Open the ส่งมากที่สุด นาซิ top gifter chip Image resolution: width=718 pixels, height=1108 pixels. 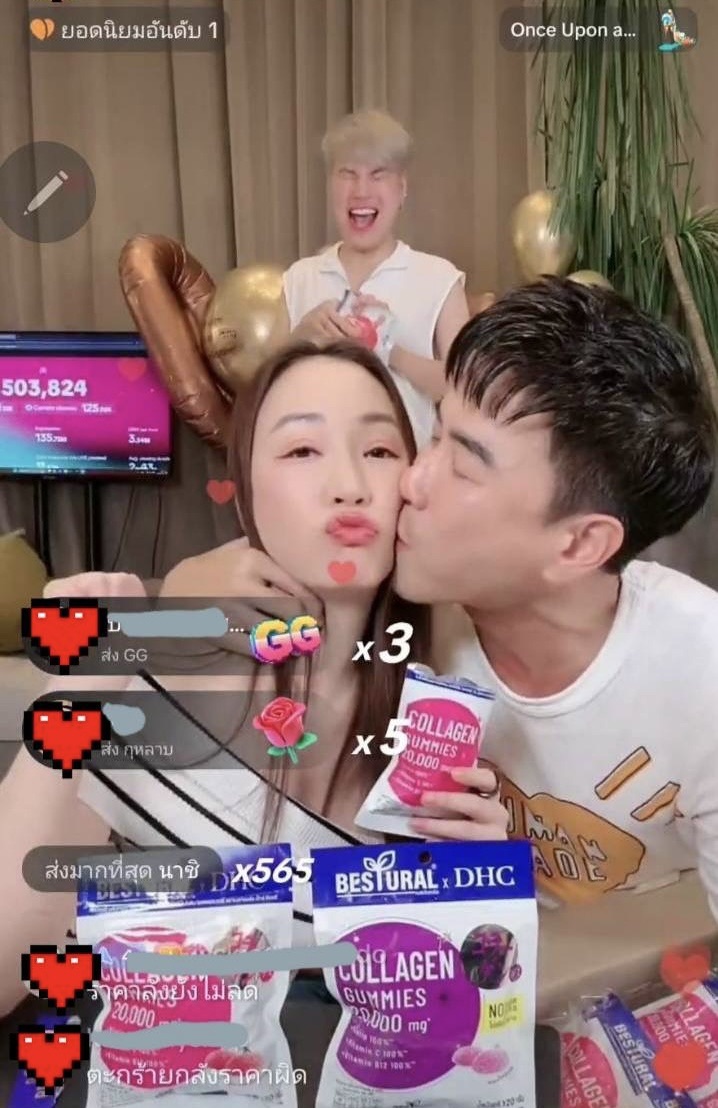coord(124,869)
